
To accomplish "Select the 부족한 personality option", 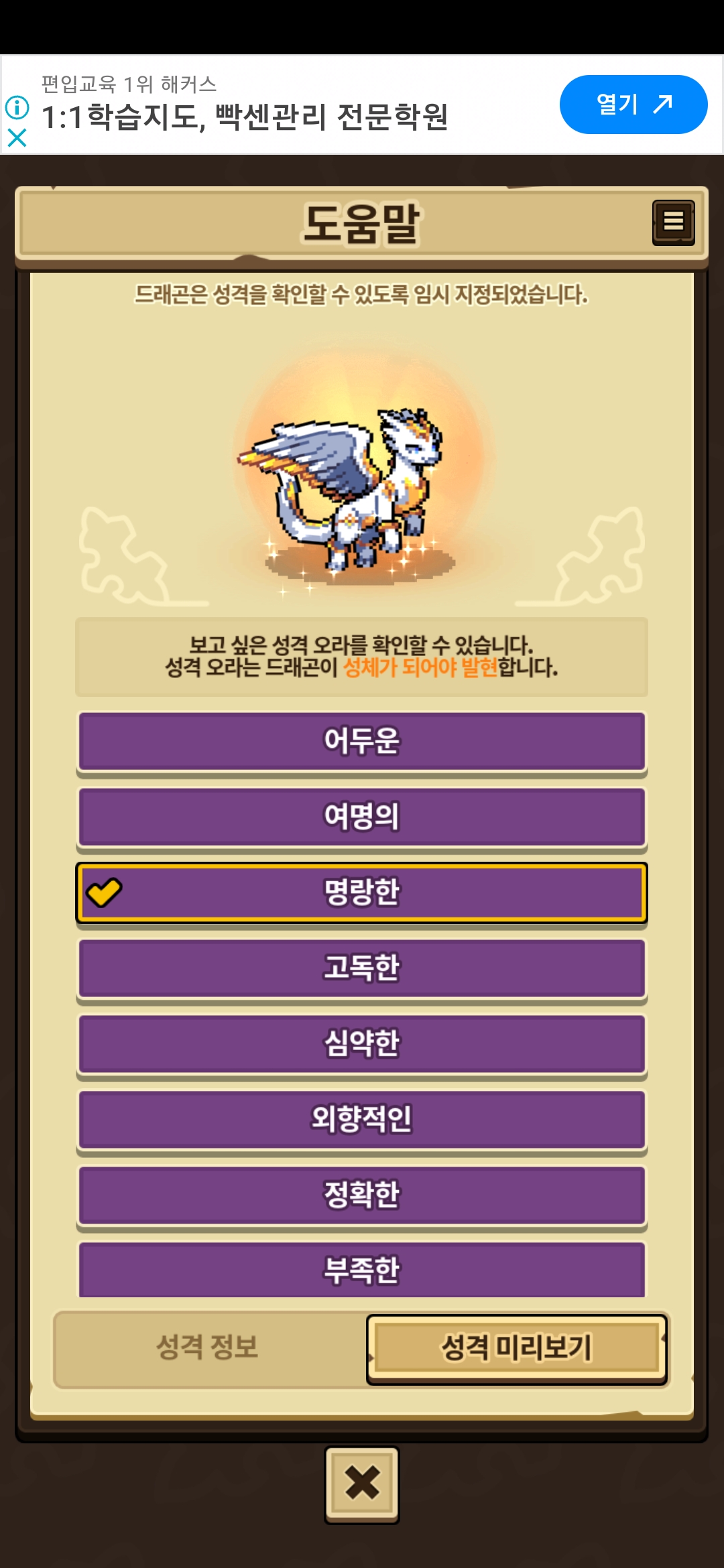I will [x=362, y=1269].
